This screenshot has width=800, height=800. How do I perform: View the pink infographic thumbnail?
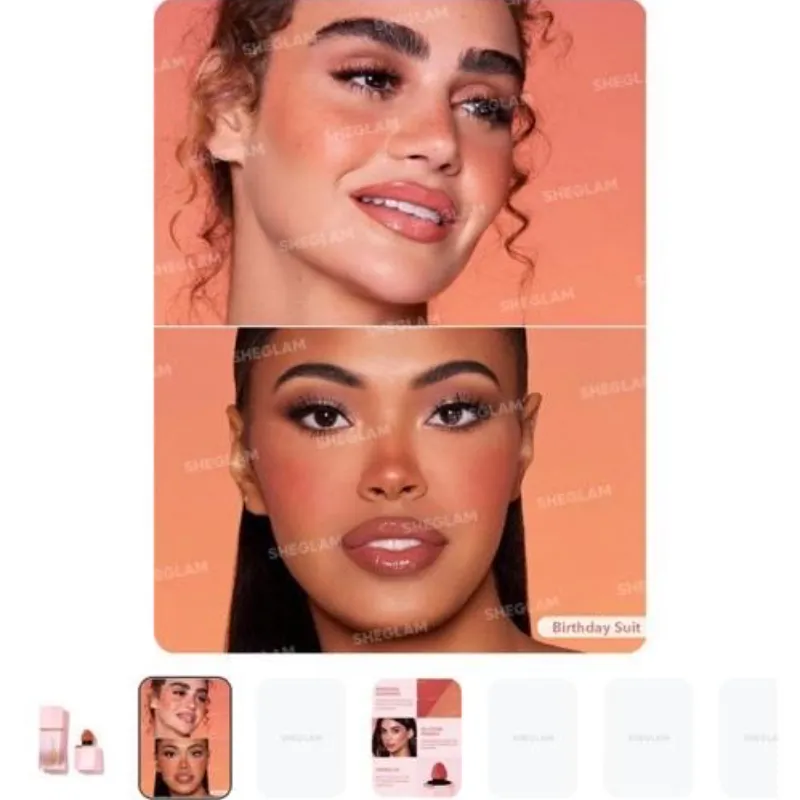pos(417,738)
